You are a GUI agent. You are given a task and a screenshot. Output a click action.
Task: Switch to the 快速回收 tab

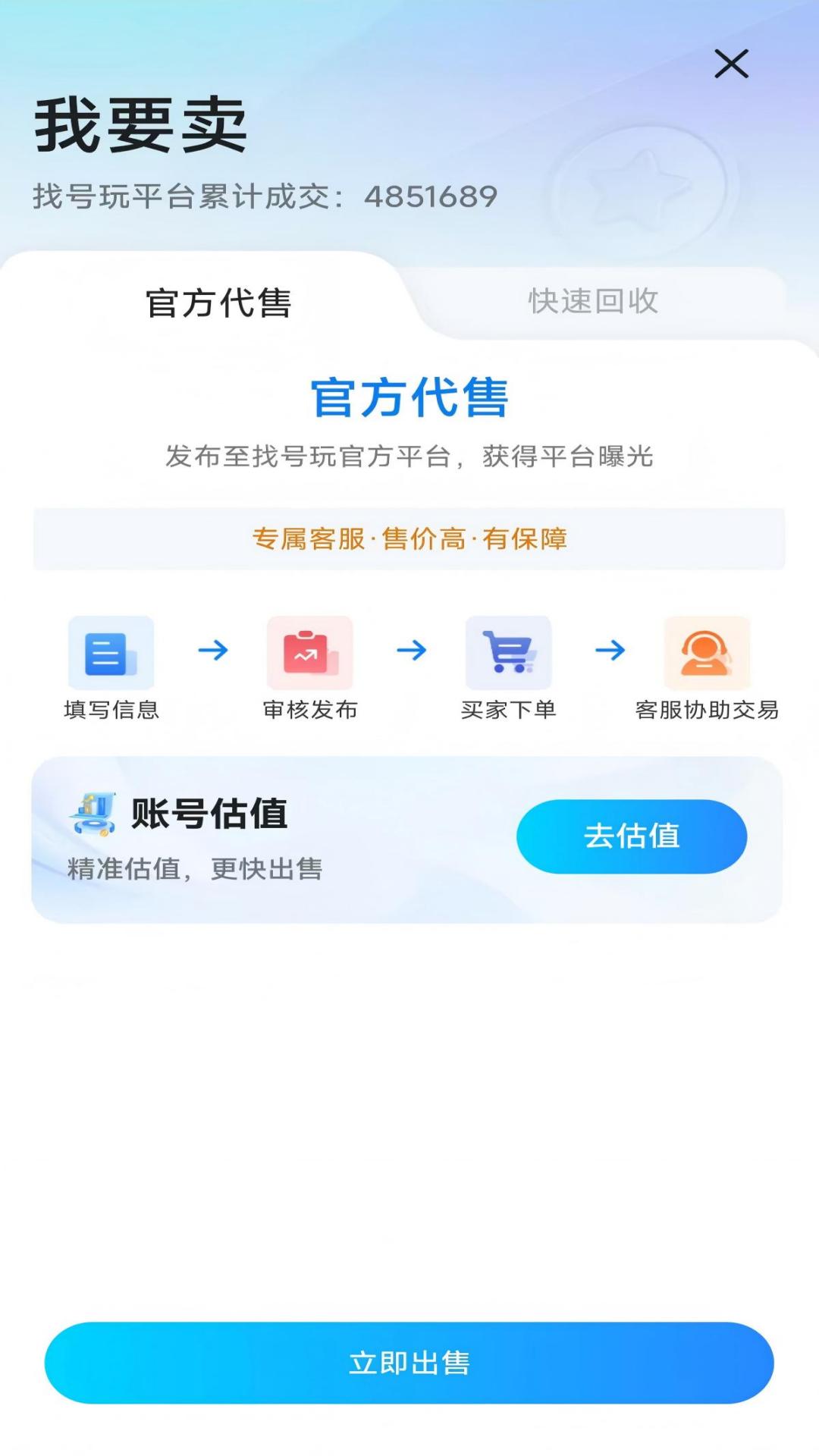[x=593, y=301]
